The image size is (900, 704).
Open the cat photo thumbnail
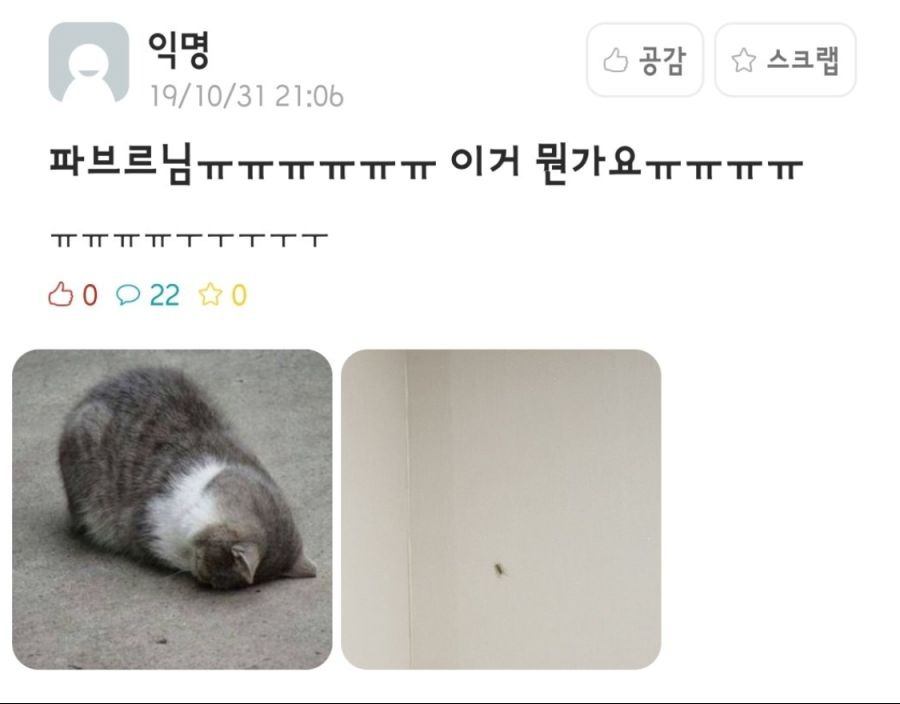coord(172,509)
